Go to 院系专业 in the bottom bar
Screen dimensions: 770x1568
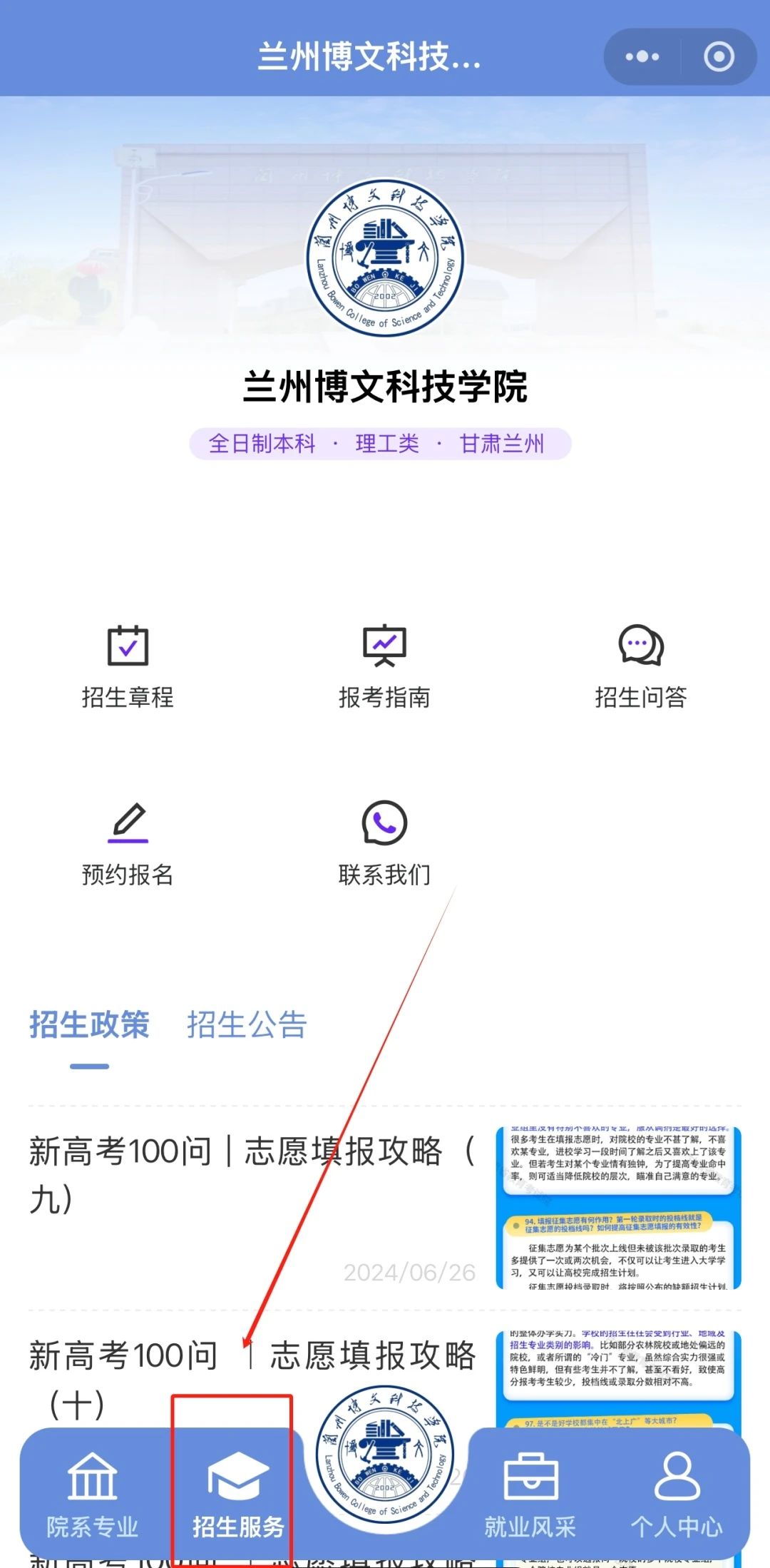pyautogui.click(x=92, y=1495)
